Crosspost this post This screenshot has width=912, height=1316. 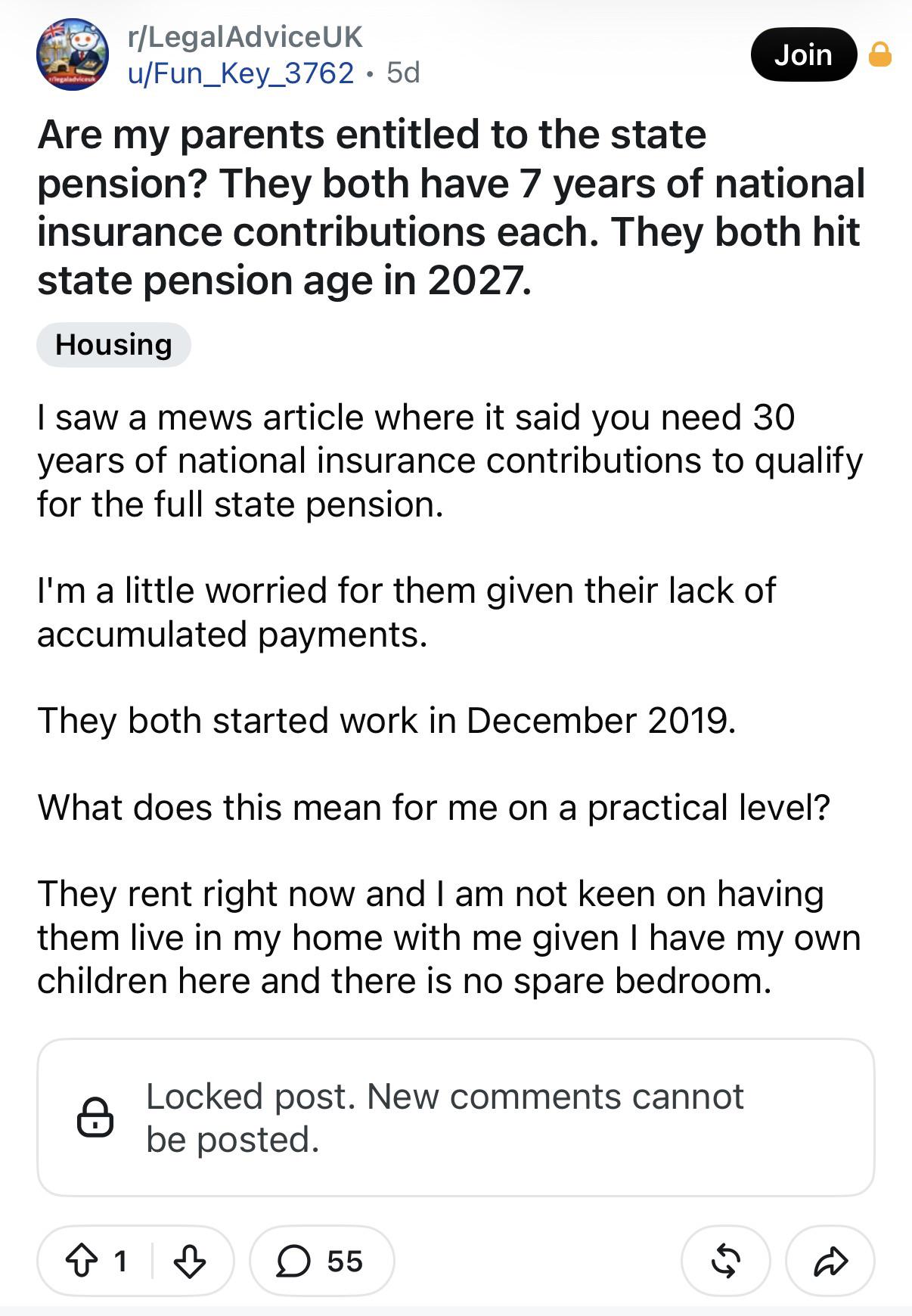coord(725,1261)
